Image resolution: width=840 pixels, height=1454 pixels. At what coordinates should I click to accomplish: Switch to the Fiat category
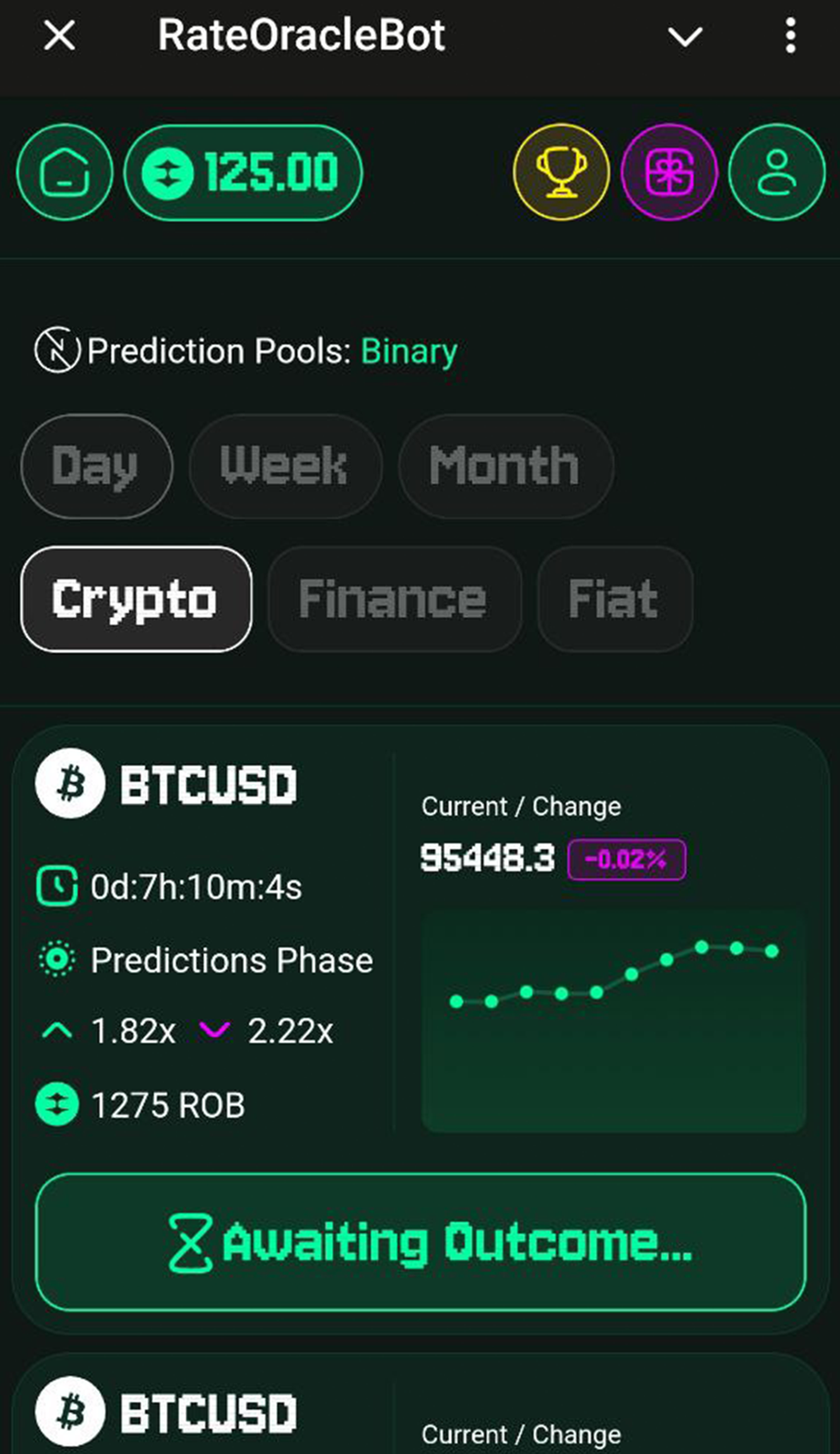tap(615, 599)
